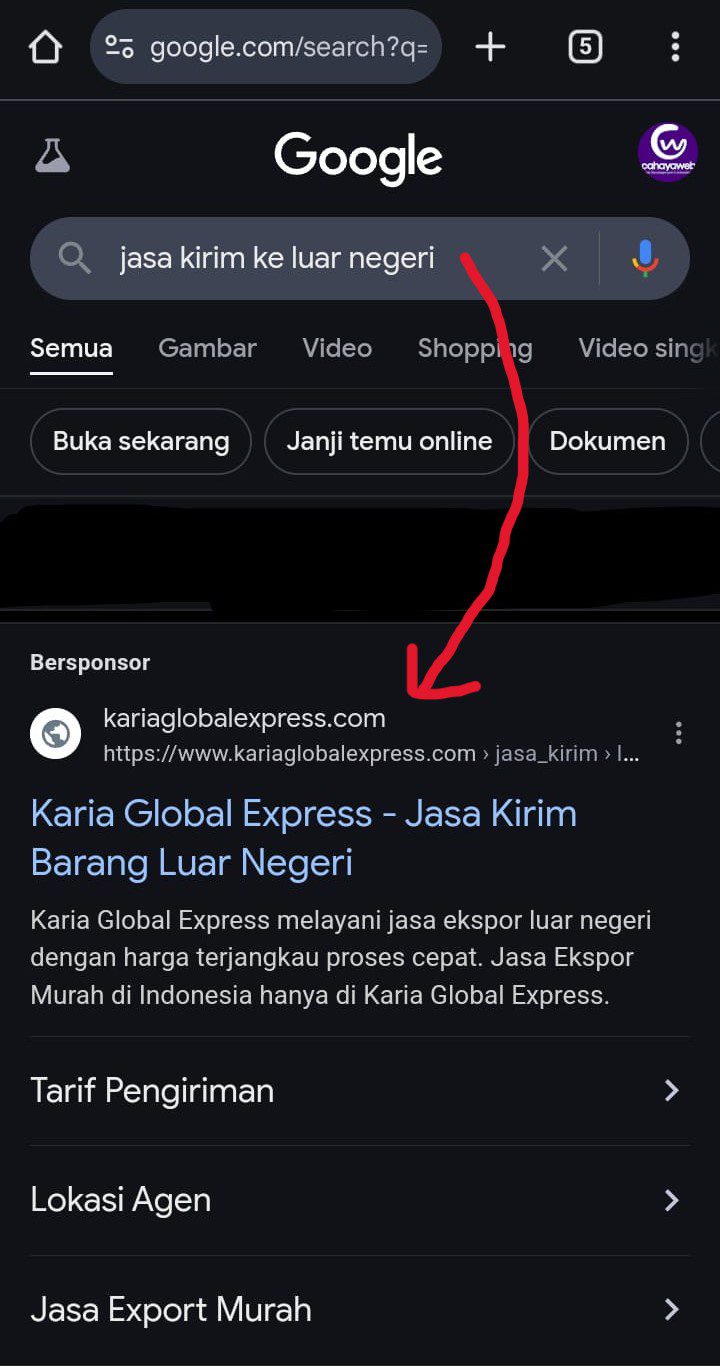Viewport: 720px width, 1366px height.
Task: Open the Karia Global Express sponsored result
Action: pyautogui.click(x=304, y=838)
